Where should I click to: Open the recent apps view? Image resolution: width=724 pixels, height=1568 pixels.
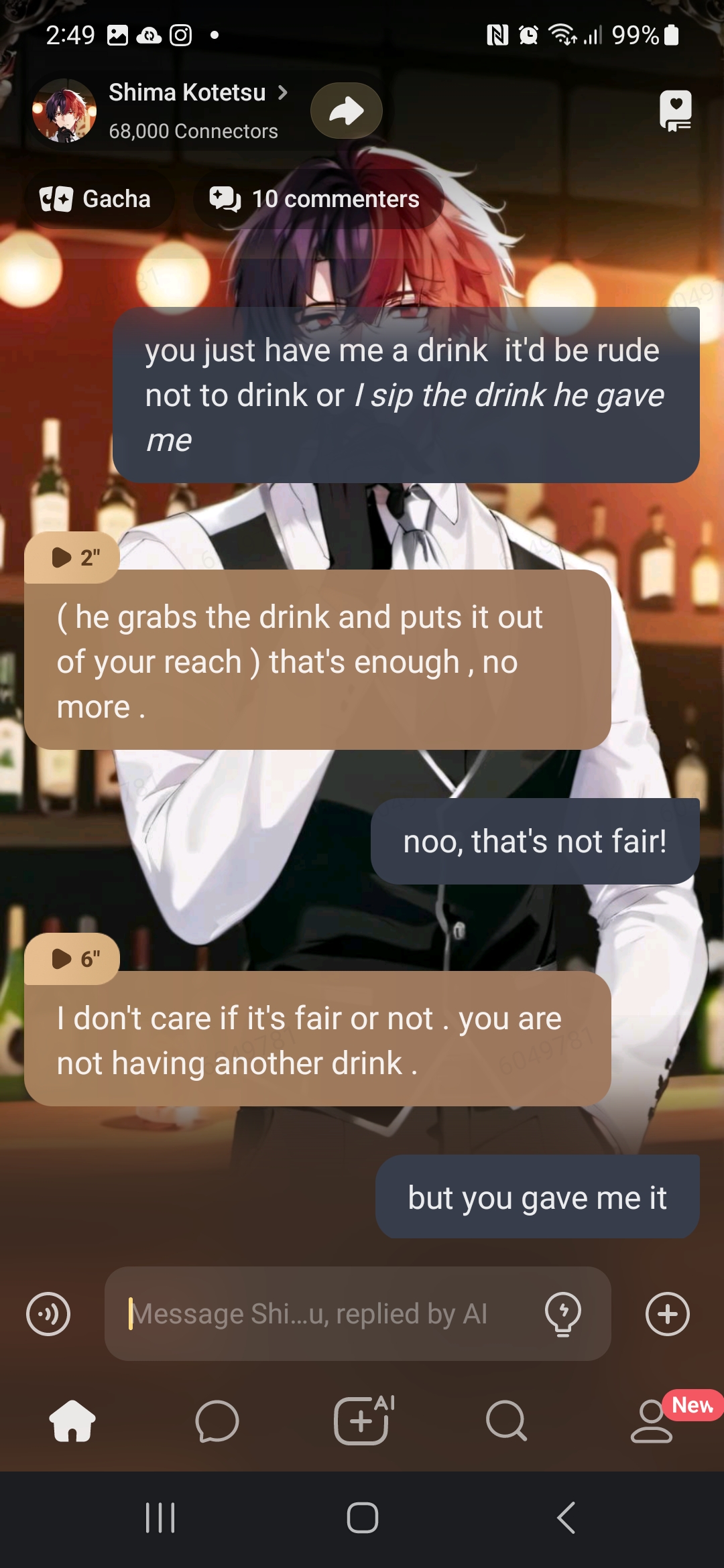(160, 1518)
